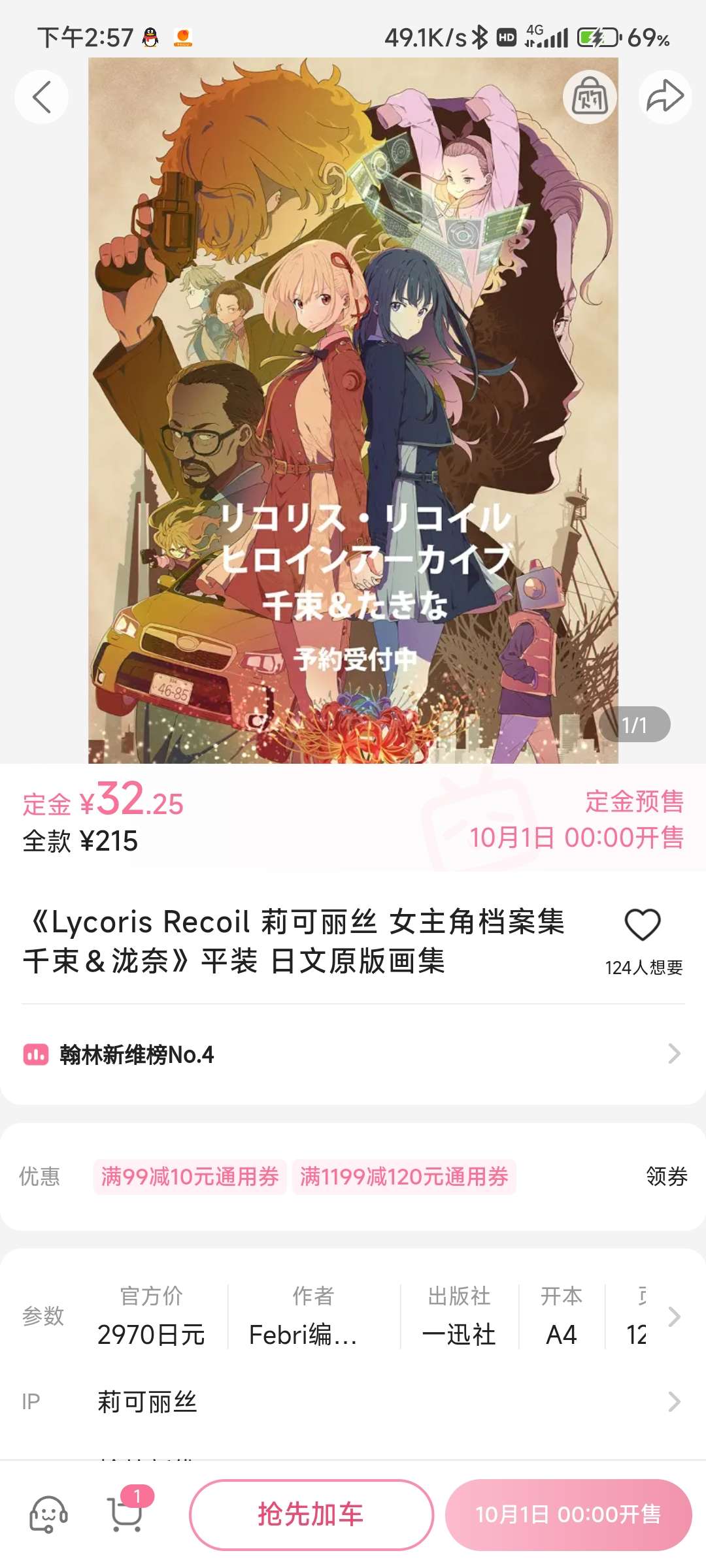Tap 领券 to claim coupons
706x1568 pixels.
coord(666,1177)
